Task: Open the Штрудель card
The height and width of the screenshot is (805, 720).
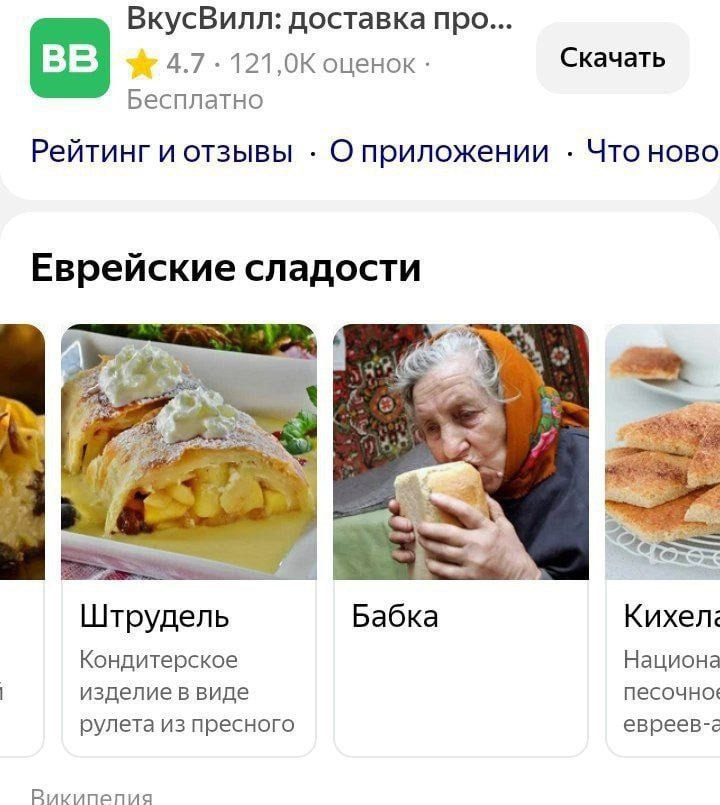Action: tap(189, 540)
